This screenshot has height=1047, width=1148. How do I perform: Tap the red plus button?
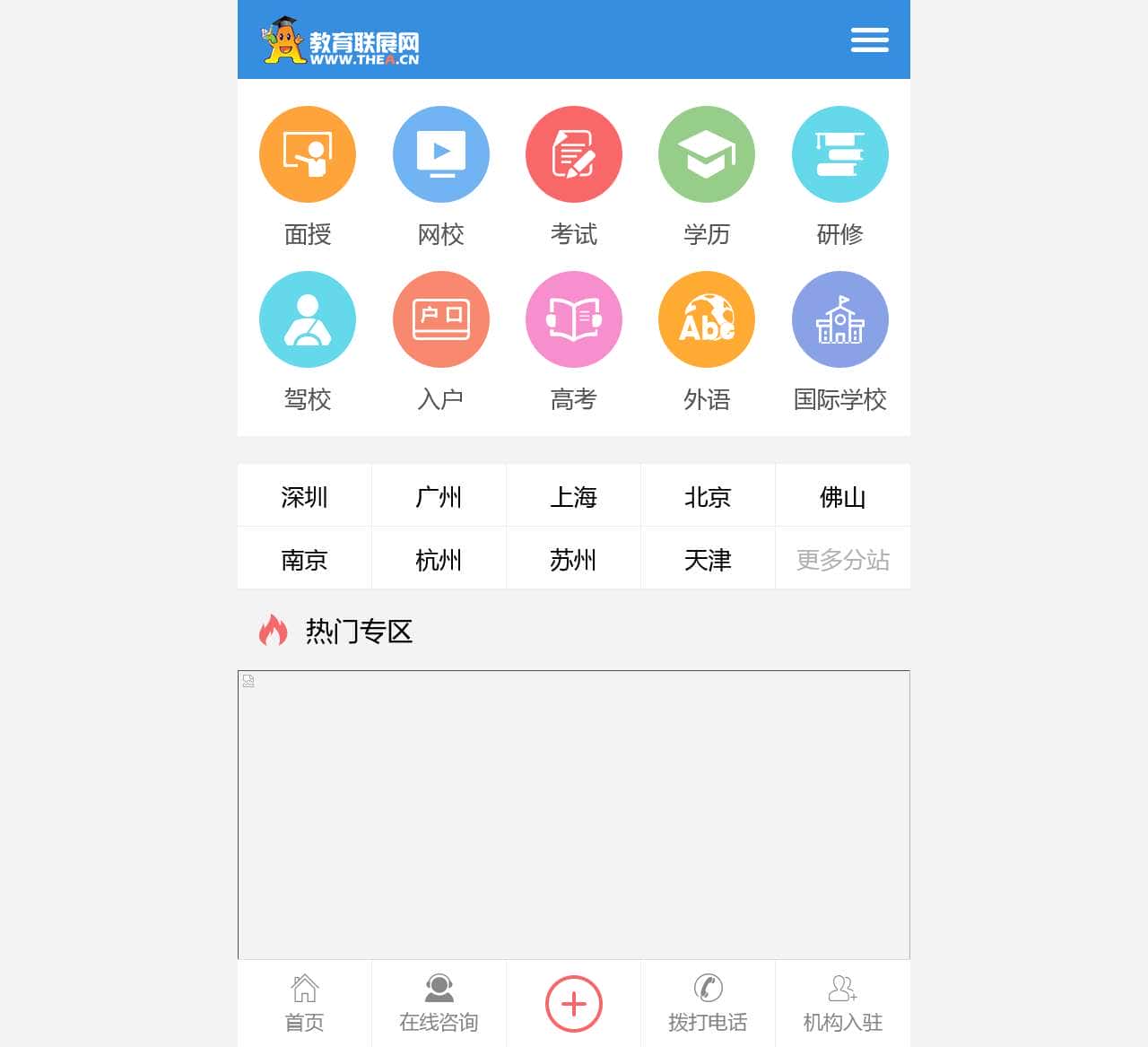point(574,1004)
